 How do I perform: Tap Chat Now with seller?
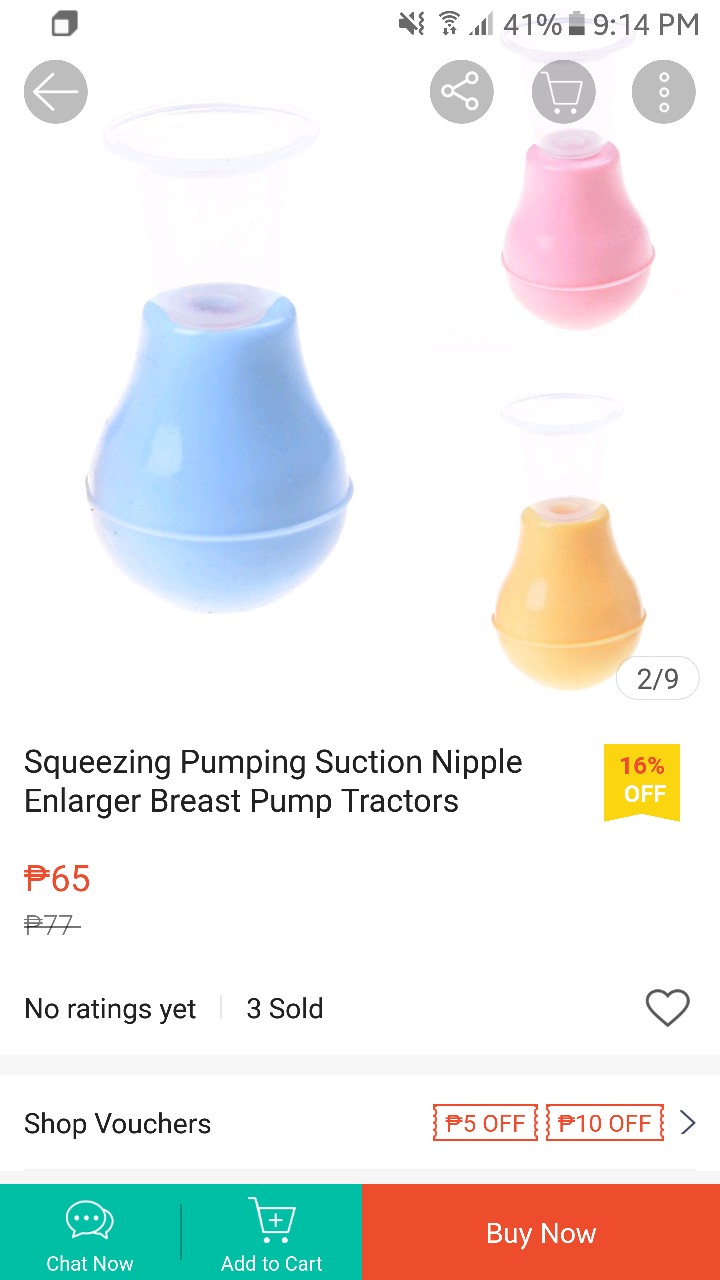(90, 1233)
